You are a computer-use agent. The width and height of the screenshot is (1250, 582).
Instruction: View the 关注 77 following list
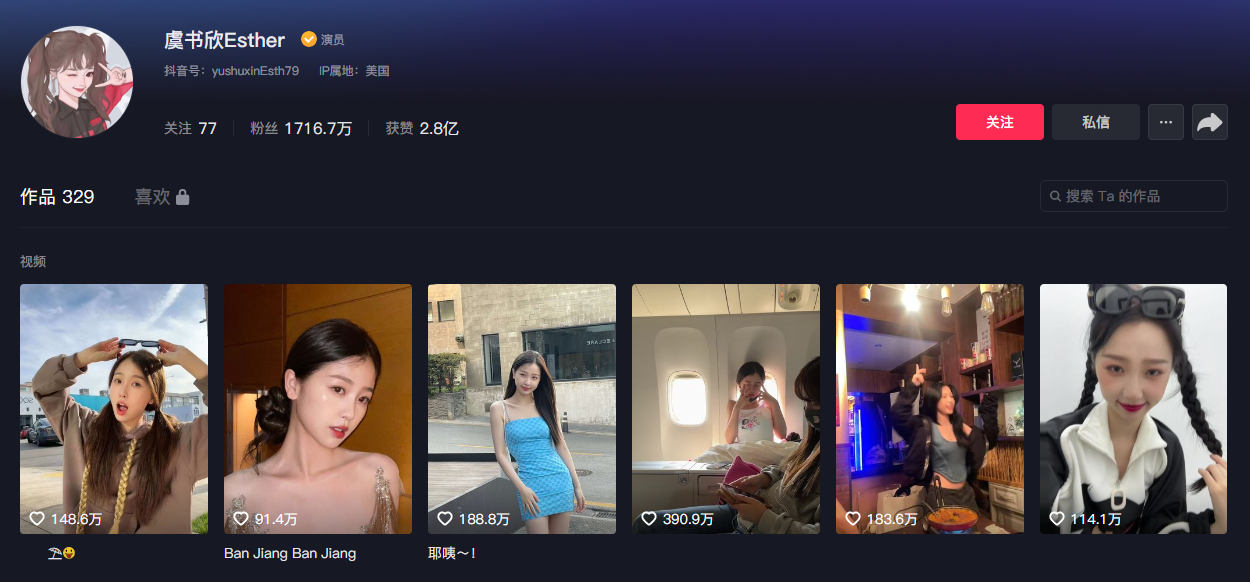click(190, 128)
